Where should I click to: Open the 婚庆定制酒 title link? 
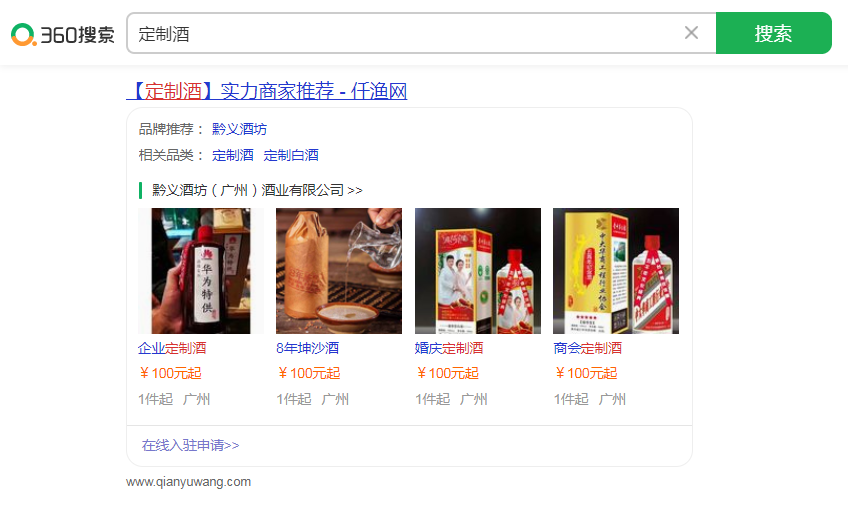click(449, 348)
